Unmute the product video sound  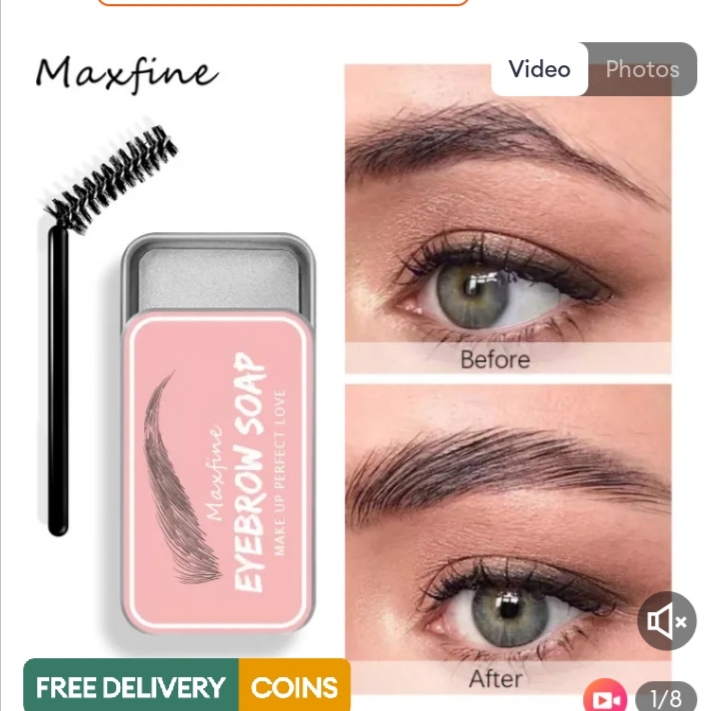pos(667,621)
